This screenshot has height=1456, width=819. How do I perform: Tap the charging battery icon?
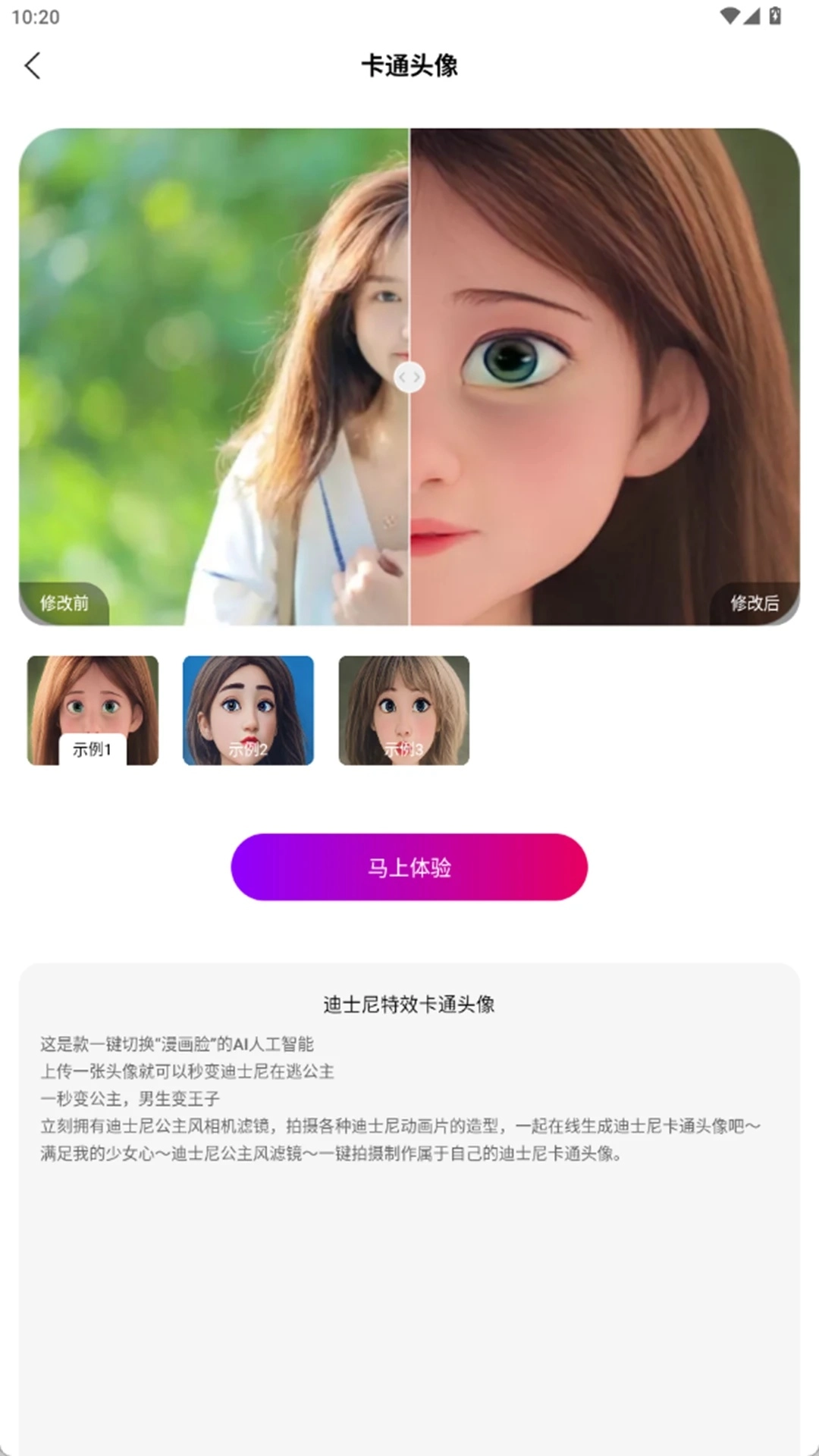coord(775,15)
